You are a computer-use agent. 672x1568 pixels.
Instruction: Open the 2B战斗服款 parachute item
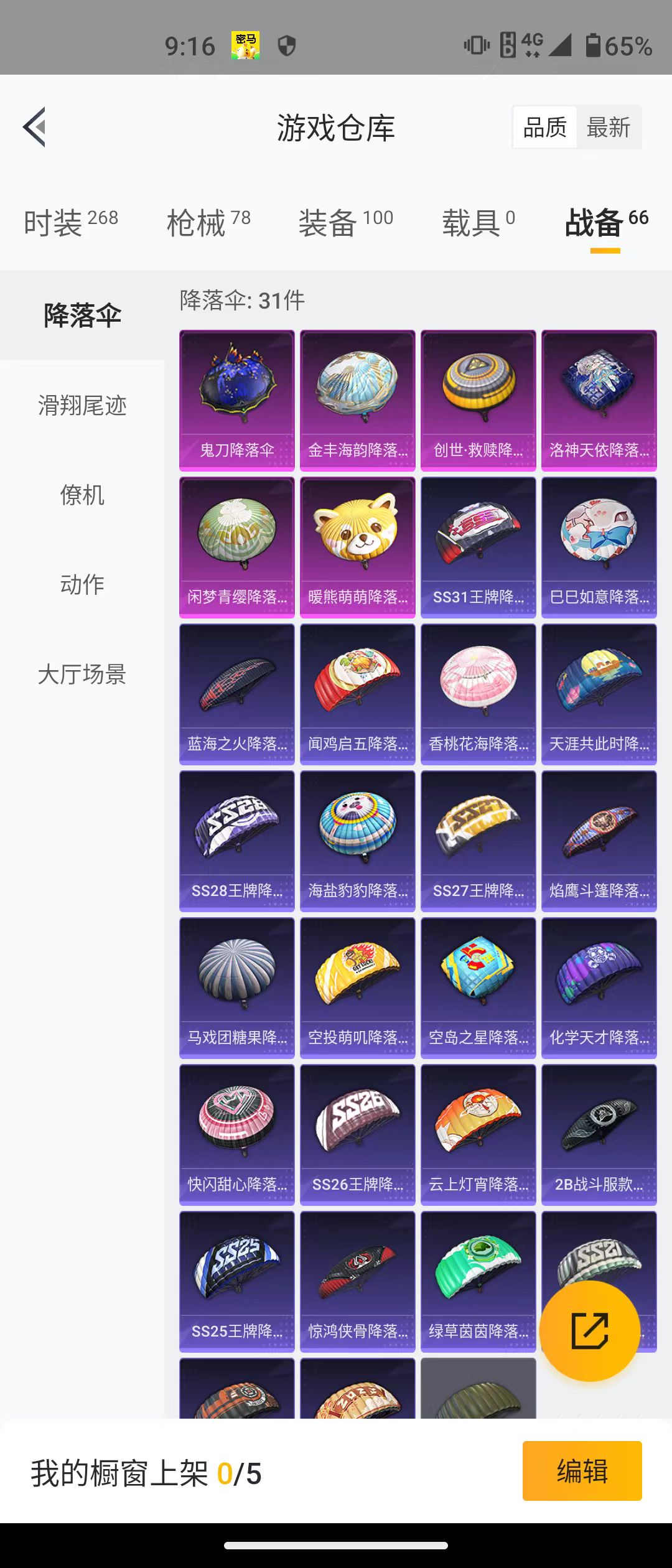coord(599,1134)
